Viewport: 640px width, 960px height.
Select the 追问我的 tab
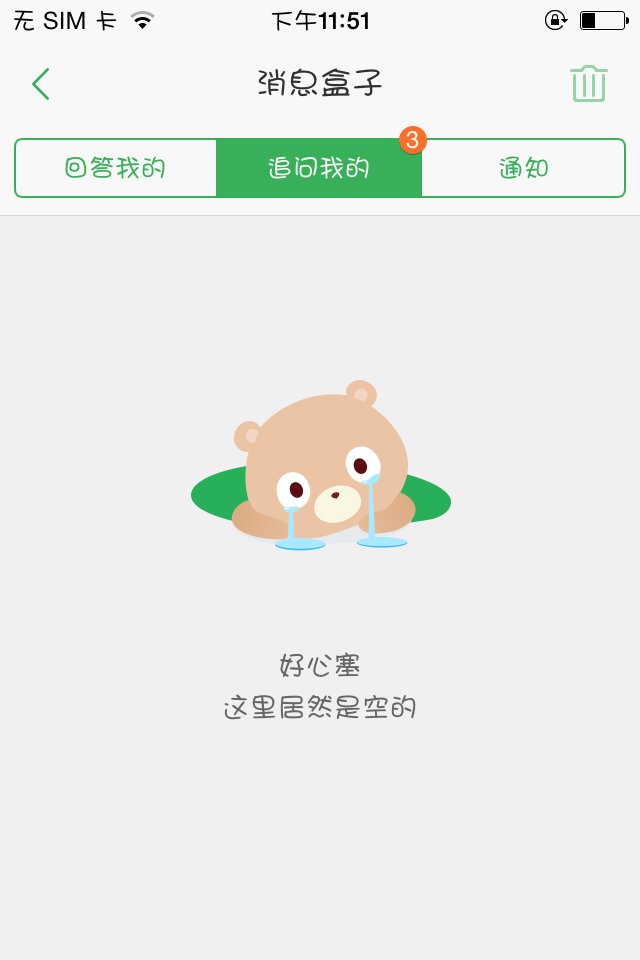click(319, 168)
